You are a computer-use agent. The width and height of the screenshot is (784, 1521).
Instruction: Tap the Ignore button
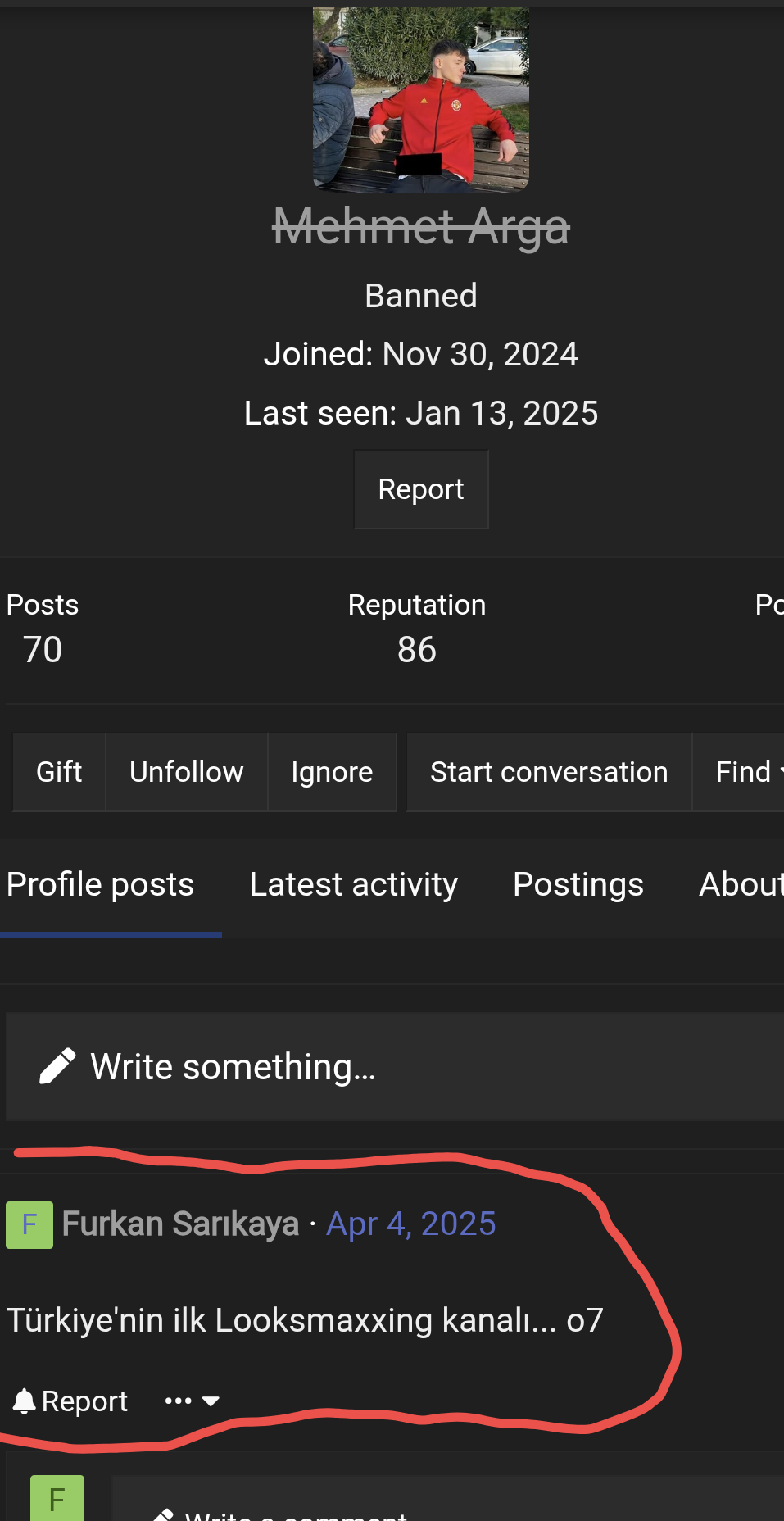[x=332, y=772]
